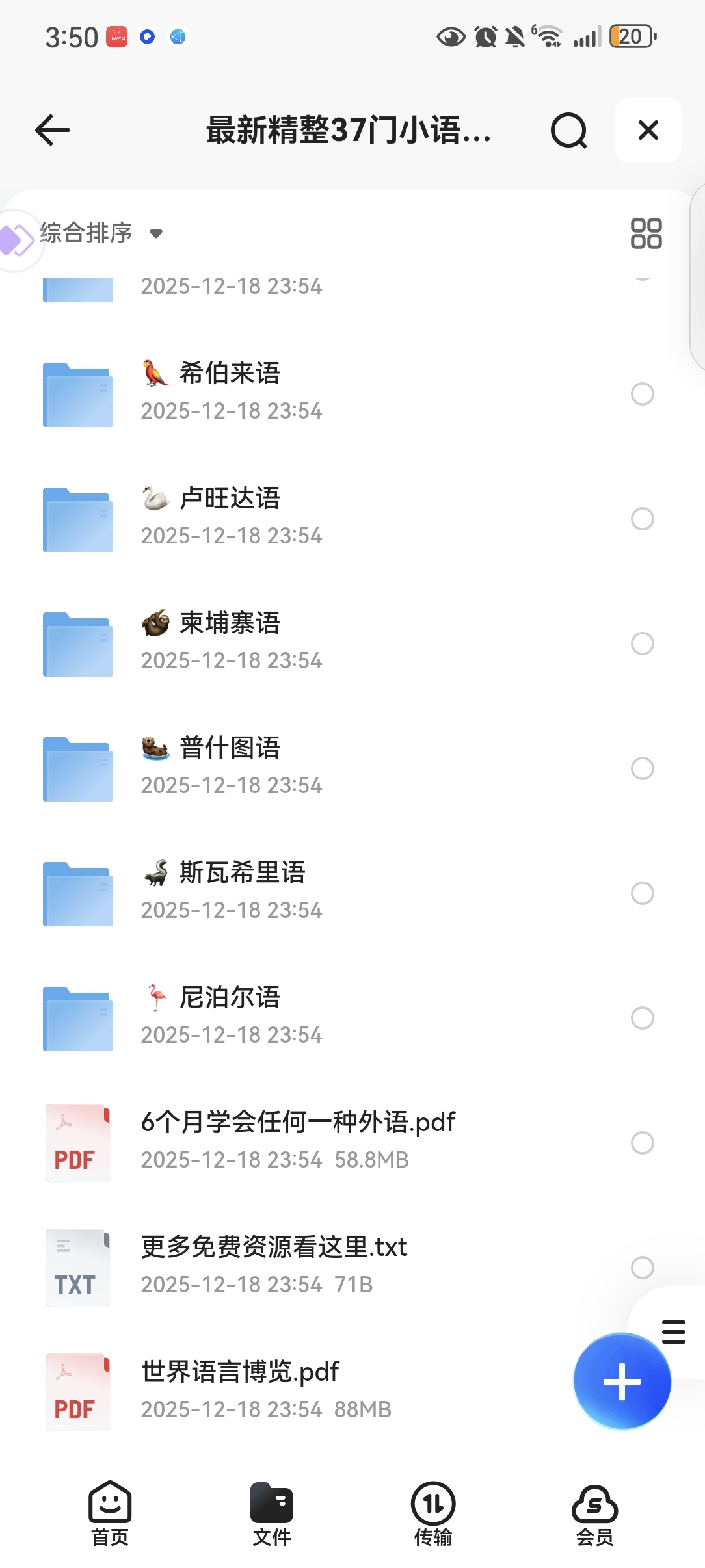Expand the 综合排序 sort dropdown

[101, 233]
